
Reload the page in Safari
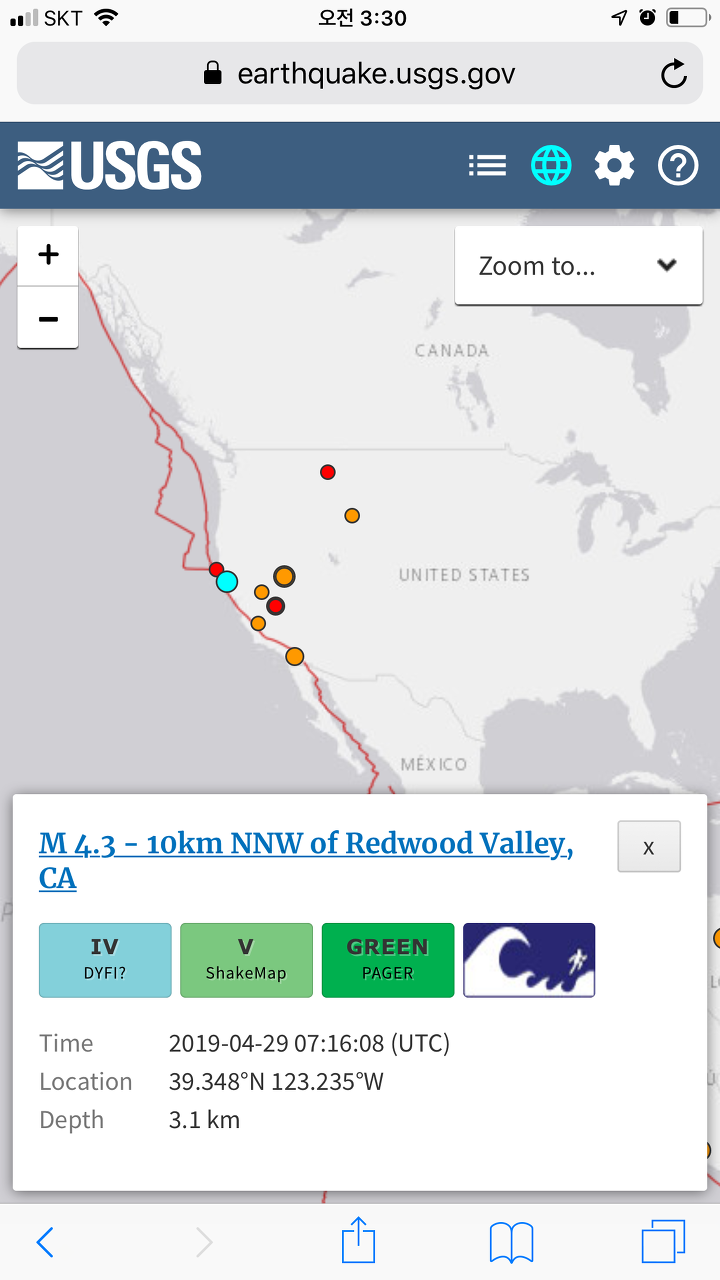click(x=674, y=73)
